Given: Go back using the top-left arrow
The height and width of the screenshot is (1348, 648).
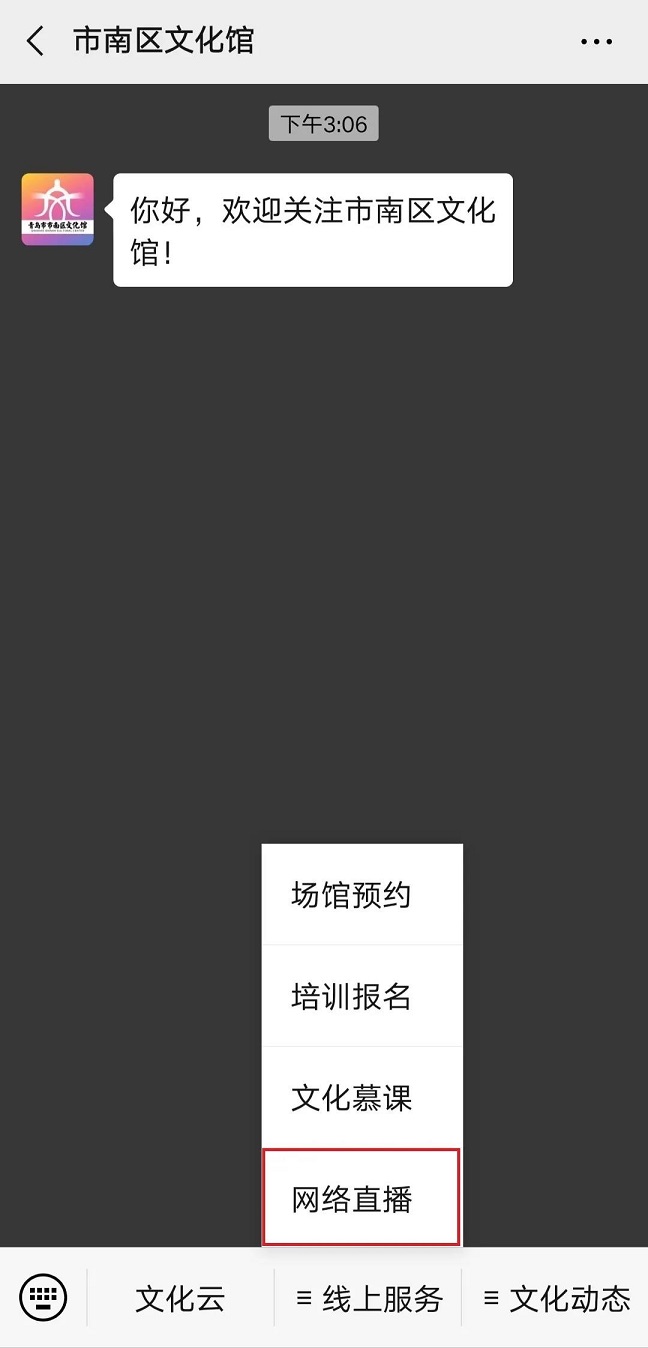Looking at the screenshot, I should point(36,41).
